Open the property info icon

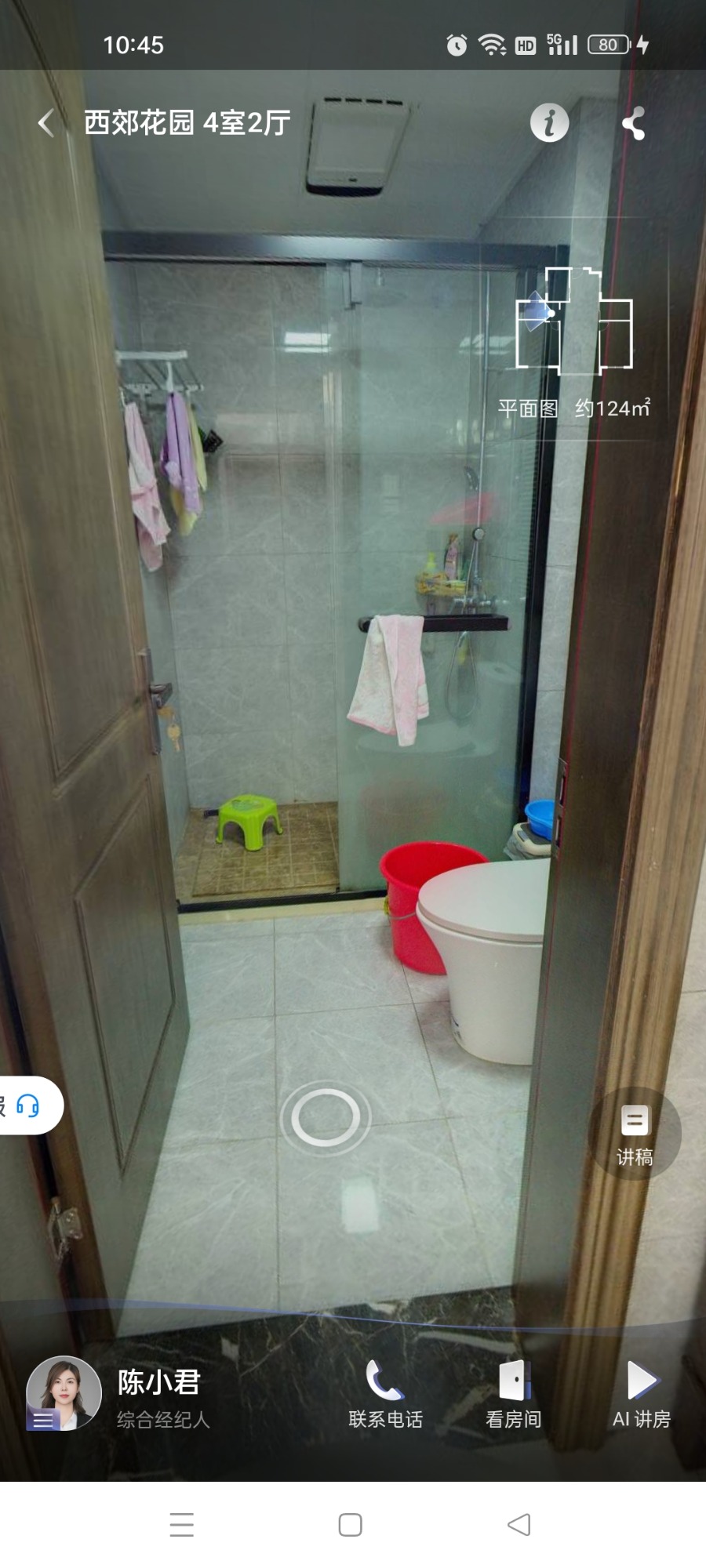point(549,123)
